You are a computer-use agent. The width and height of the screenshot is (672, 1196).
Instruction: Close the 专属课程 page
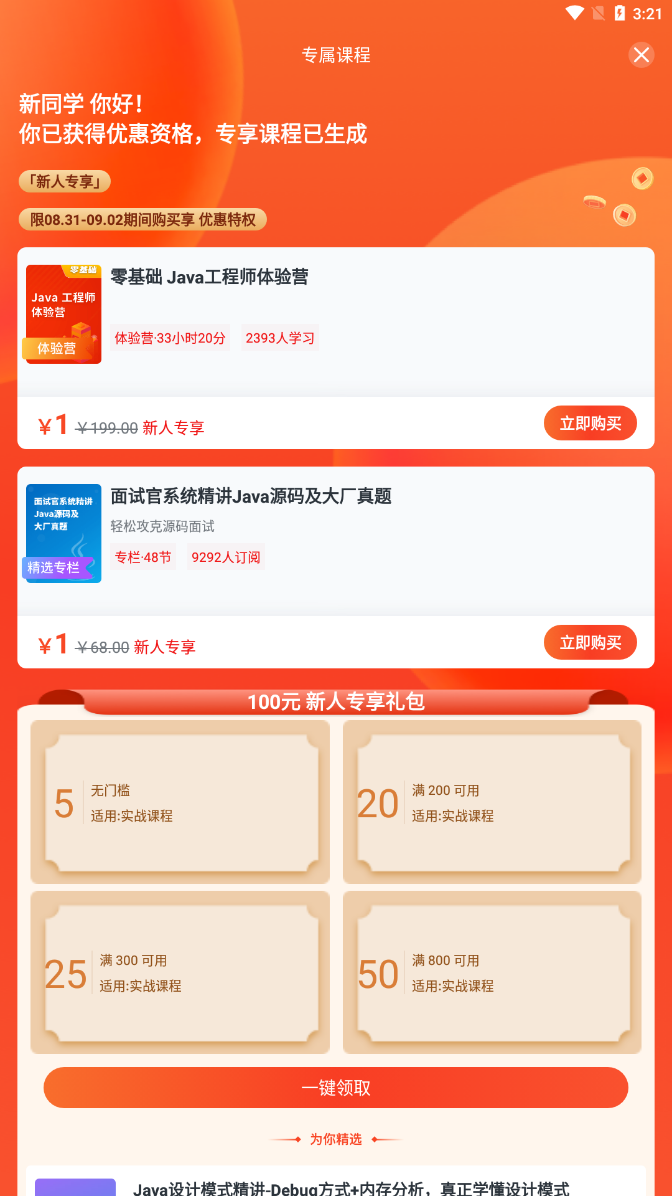[641, 55]
